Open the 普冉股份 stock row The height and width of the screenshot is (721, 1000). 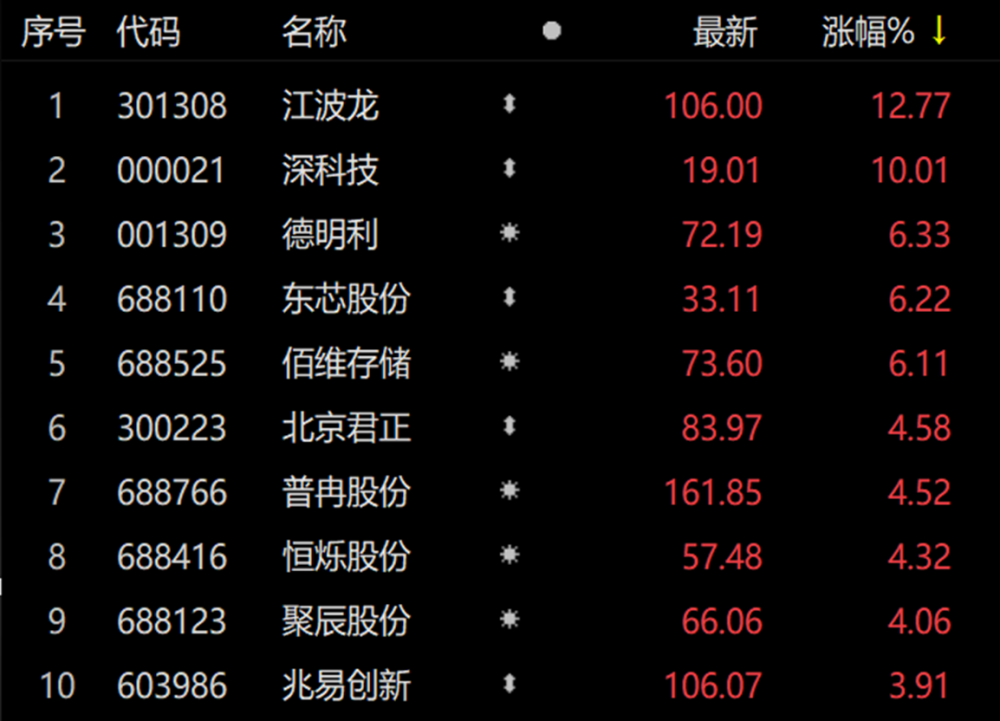[x=345, y=492]
